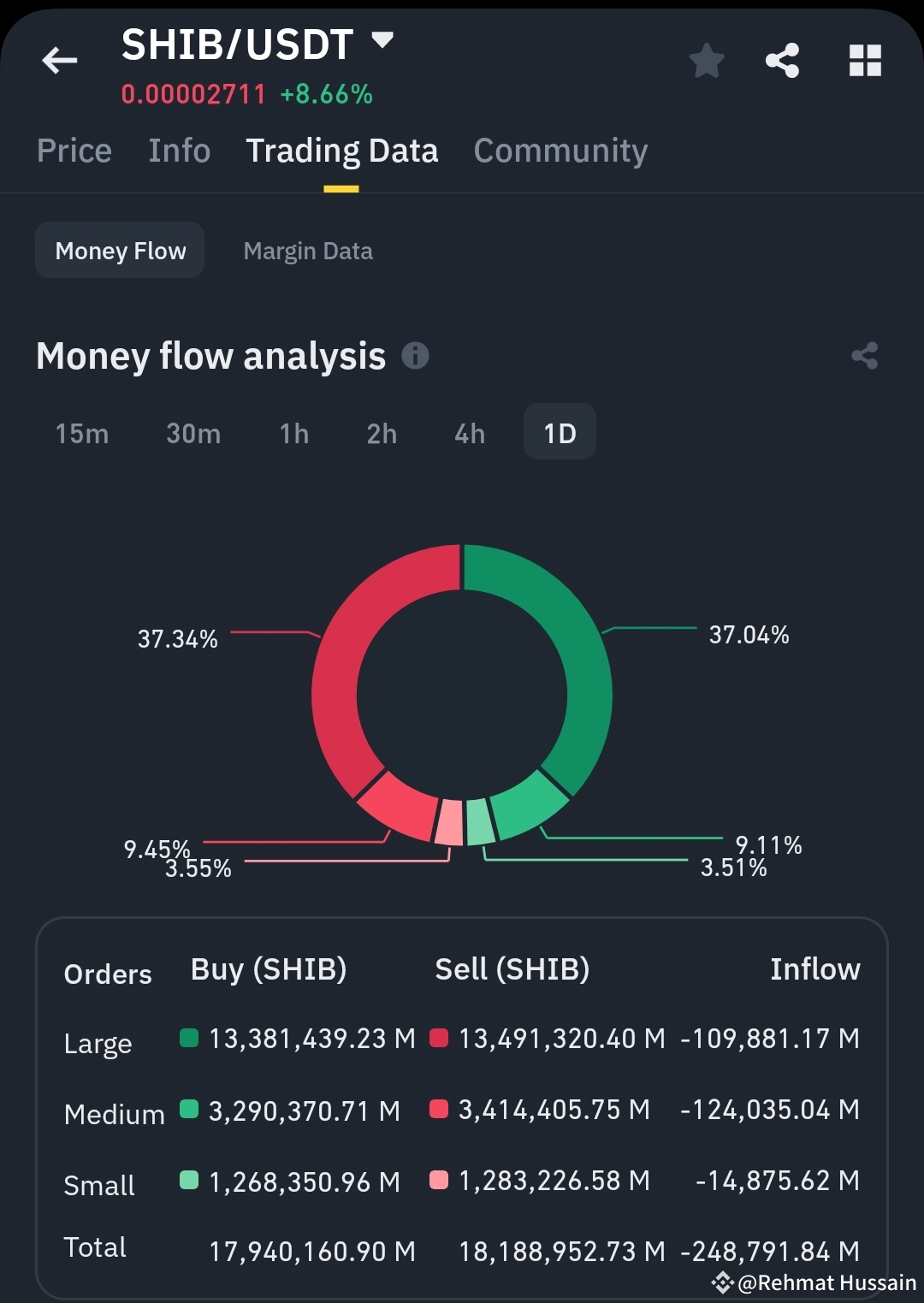The width and height of the screenshot is (924, 1303).
Task: Select the 15m time interval
Action: tap(82, 432)
